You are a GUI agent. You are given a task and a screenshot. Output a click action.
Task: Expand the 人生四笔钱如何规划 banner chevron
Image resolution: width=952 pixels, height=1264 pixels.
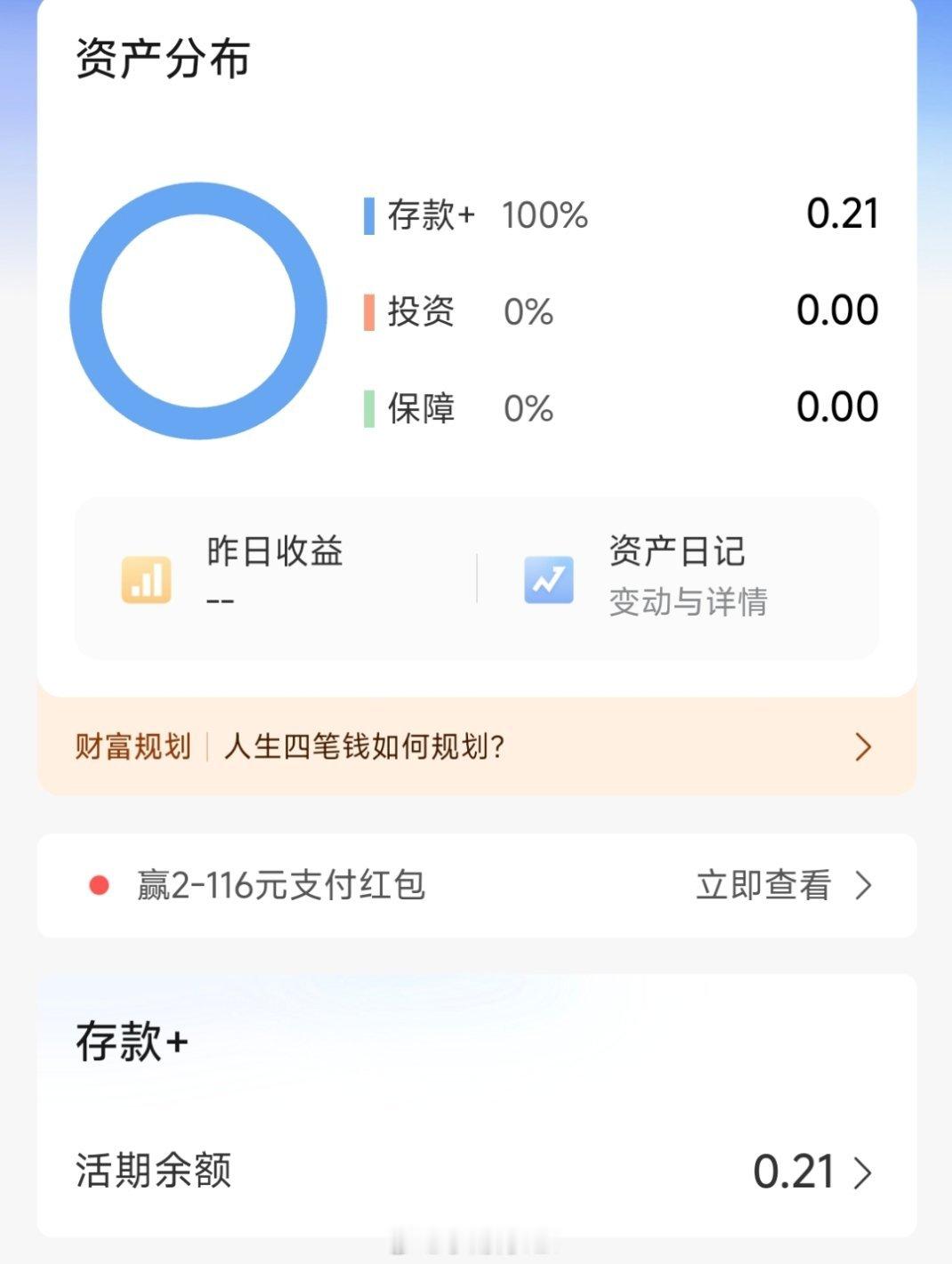860,747
